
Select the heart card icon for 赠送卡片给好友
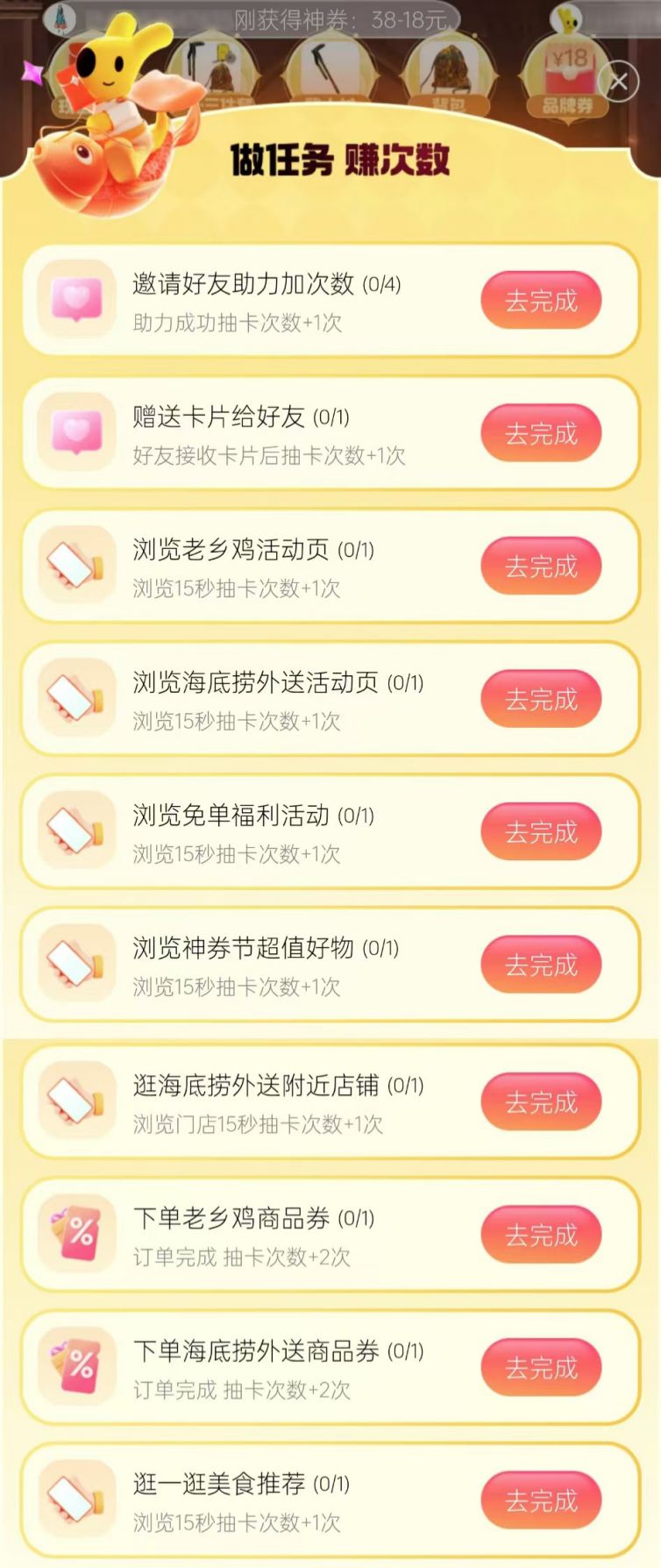(77, 431)
